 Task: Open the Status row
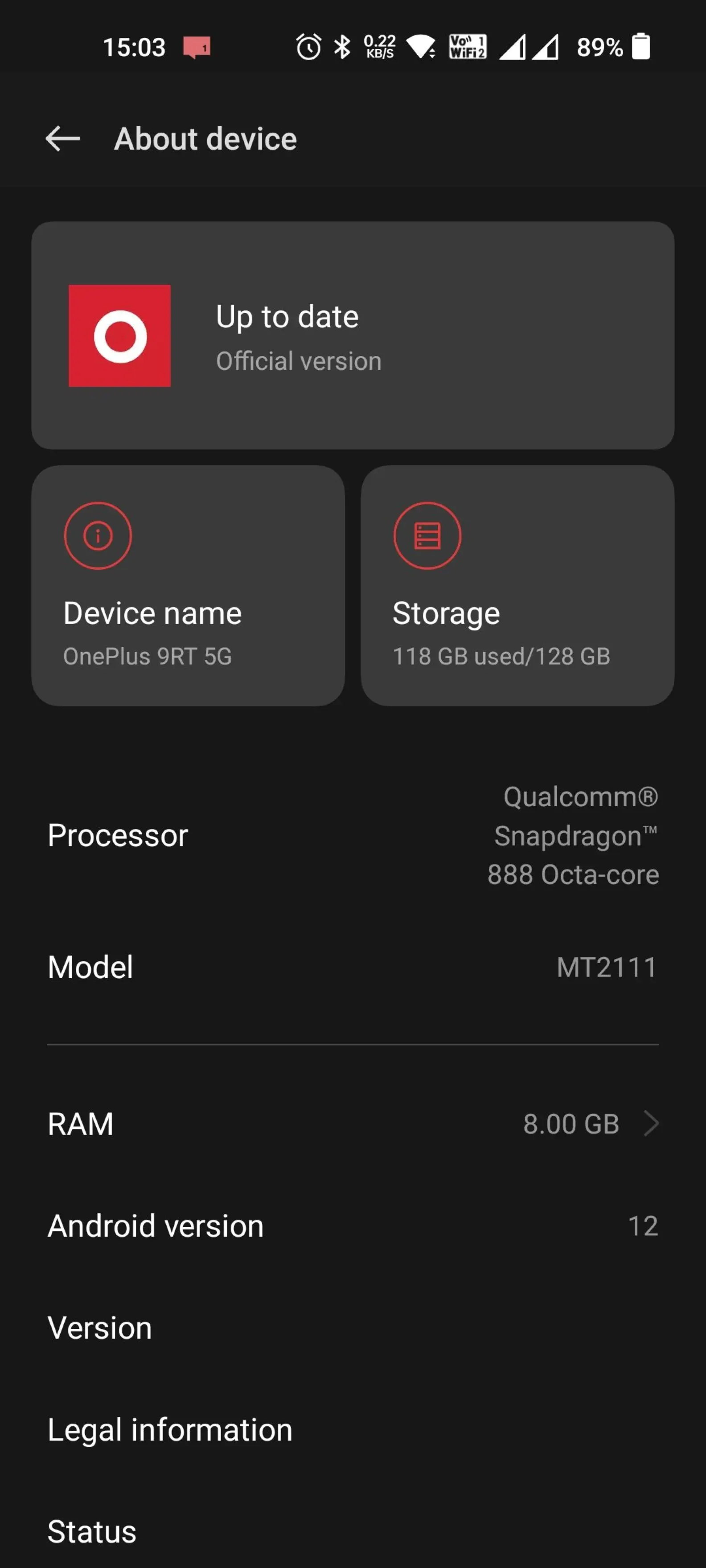click(x=353, y=1531)
